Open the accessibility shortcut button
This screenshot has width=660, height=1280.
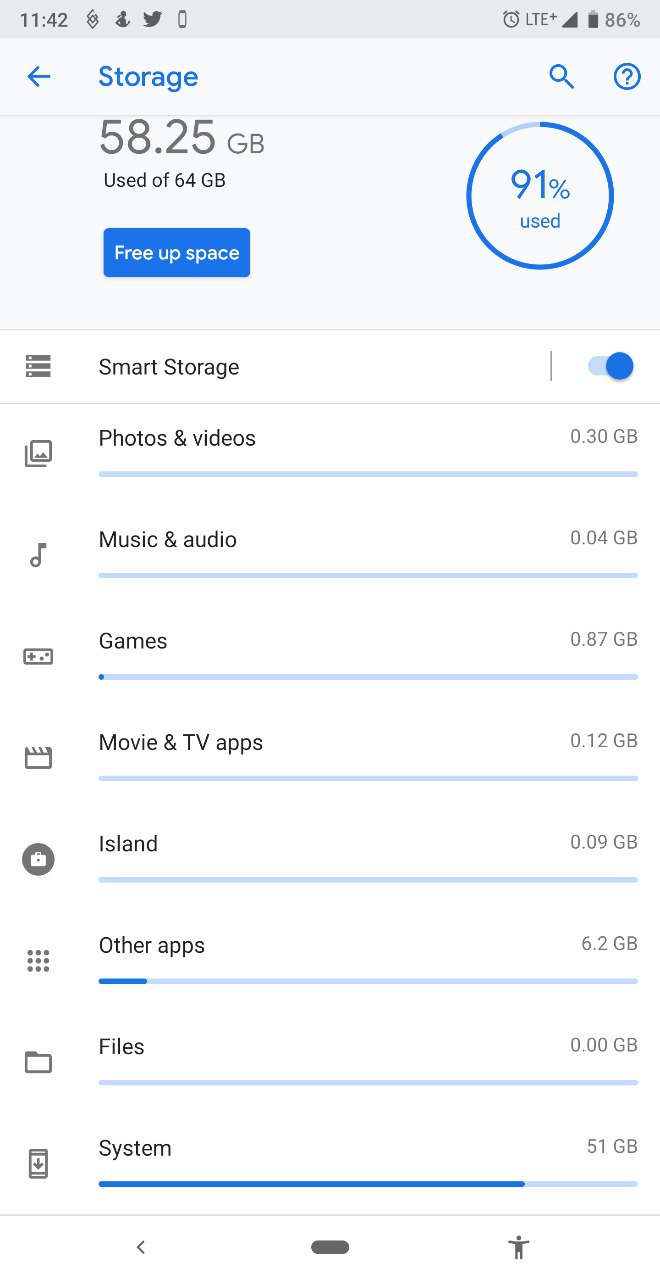pos(518,1247)
